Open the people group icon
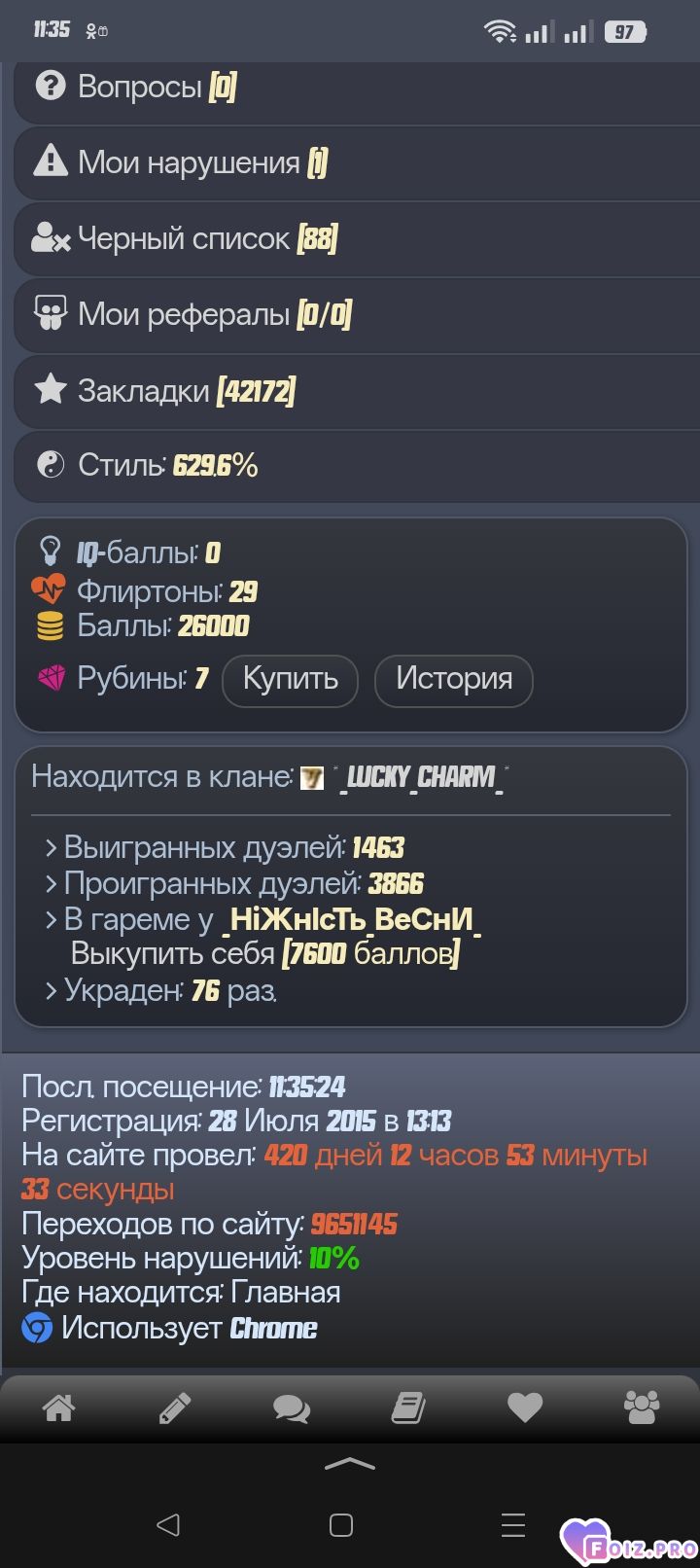 coord(642,1408)
